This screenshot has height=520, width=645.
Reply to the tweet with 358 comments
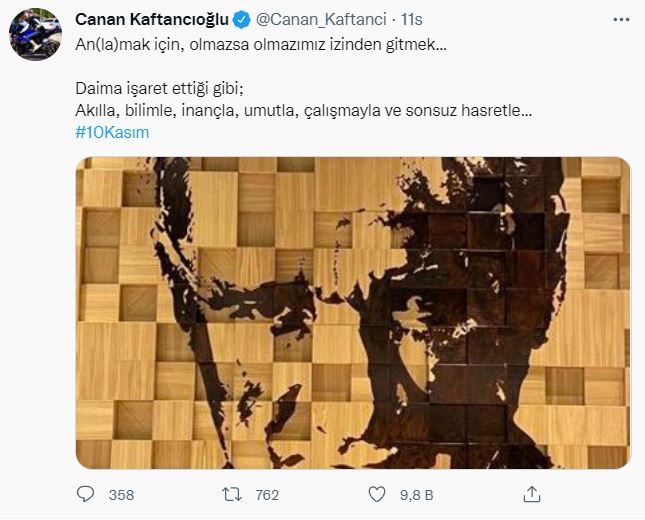(x=86, y=494)
